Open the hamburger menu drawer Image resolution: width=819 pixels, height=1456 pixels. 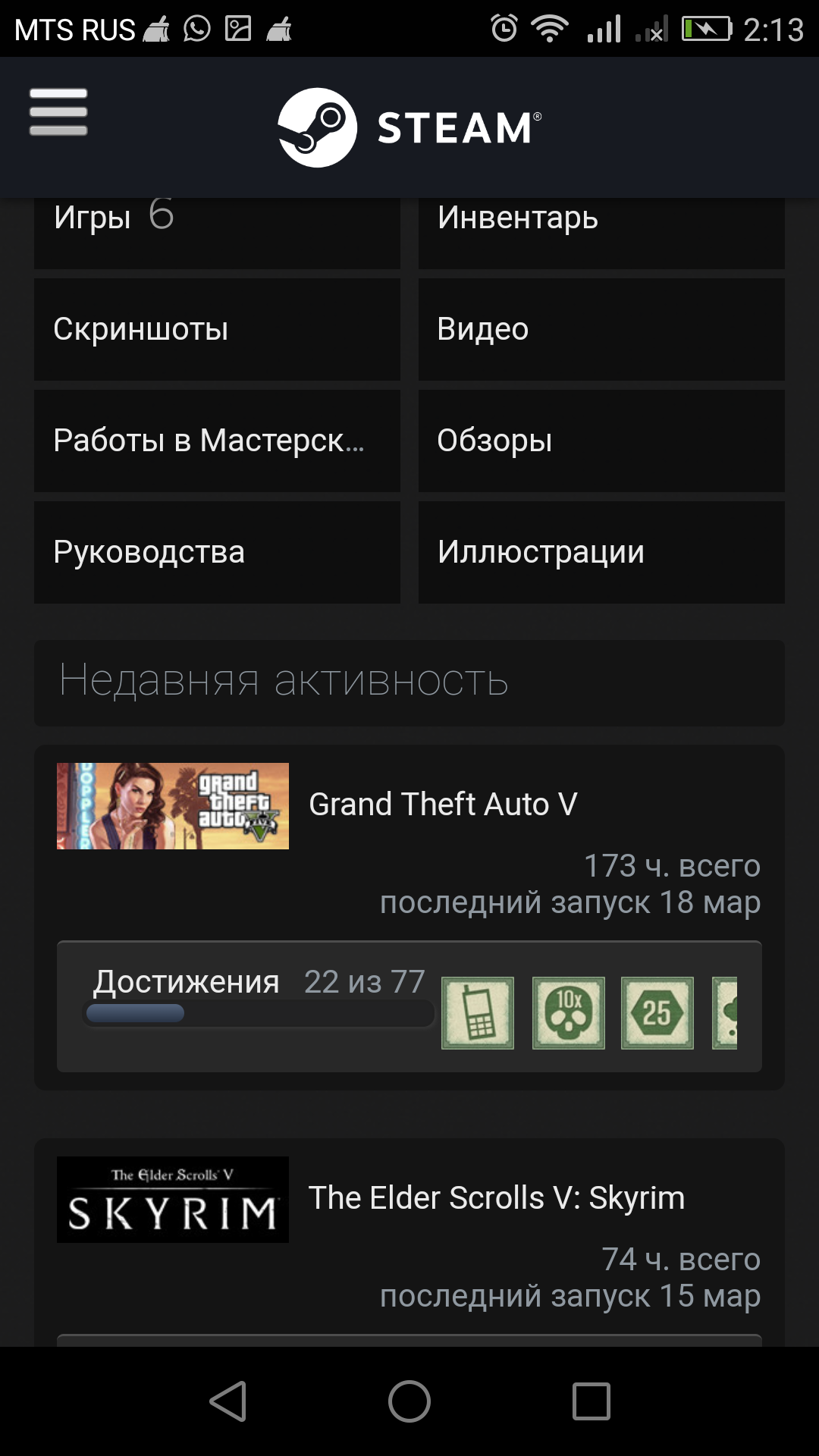(58, 112)
